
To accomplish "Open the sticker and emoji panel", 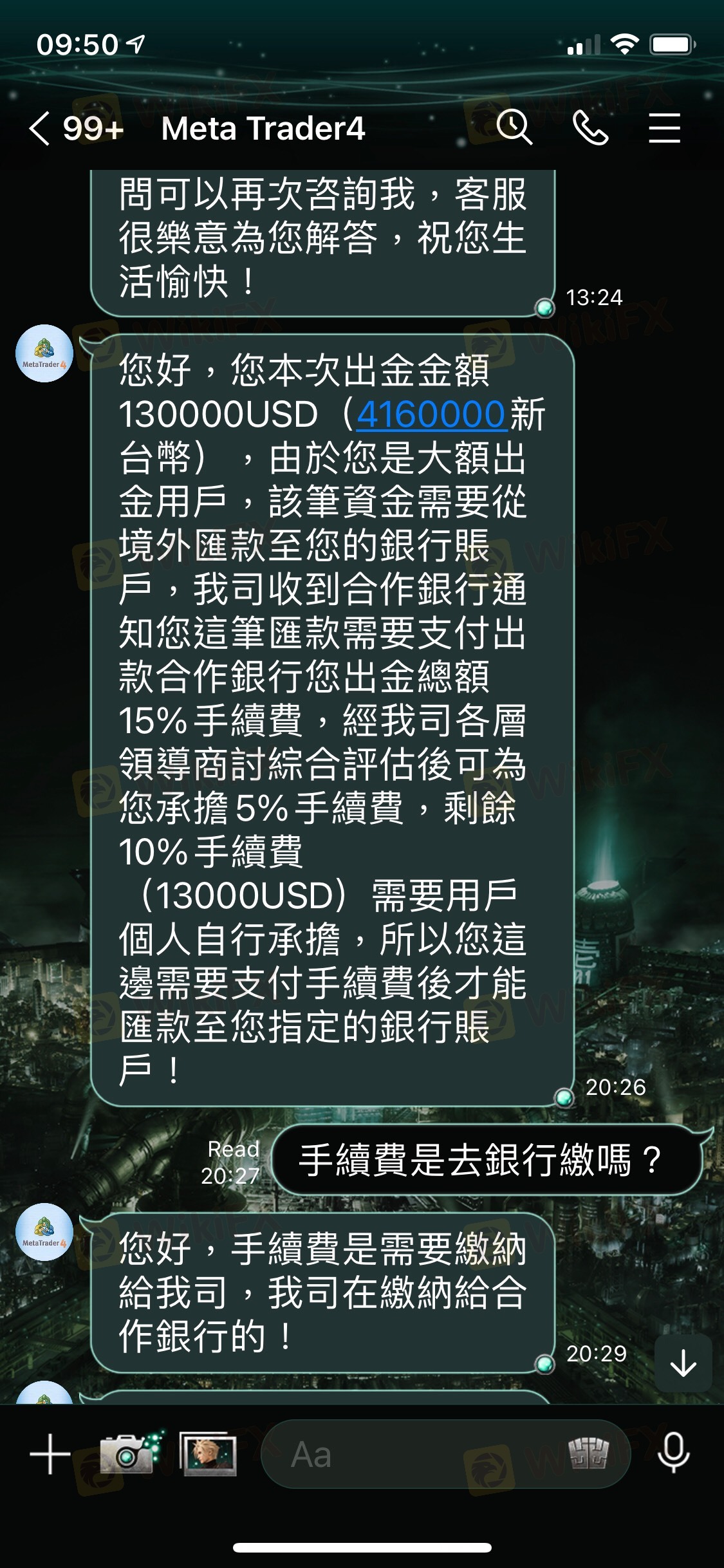I will point(588,1454).
